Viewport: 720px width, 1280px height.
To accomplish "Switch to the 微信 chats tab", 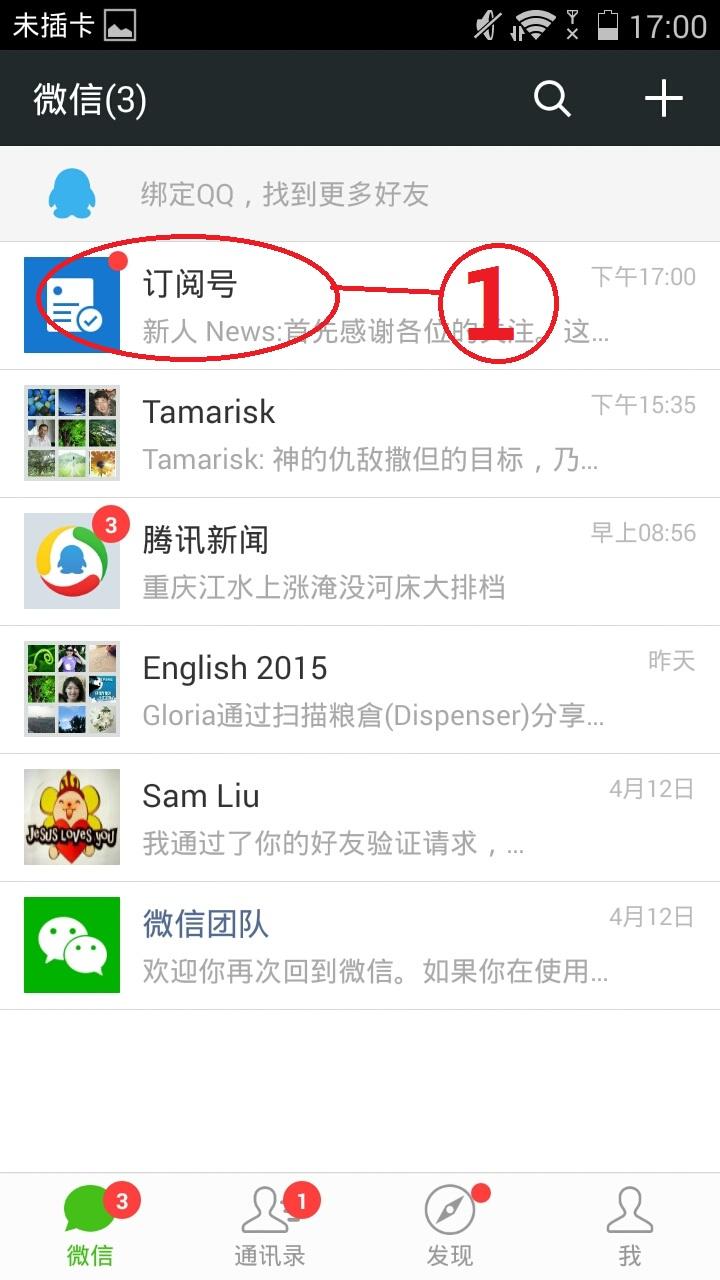I will pyautogui.click(x=90, y=1226).
